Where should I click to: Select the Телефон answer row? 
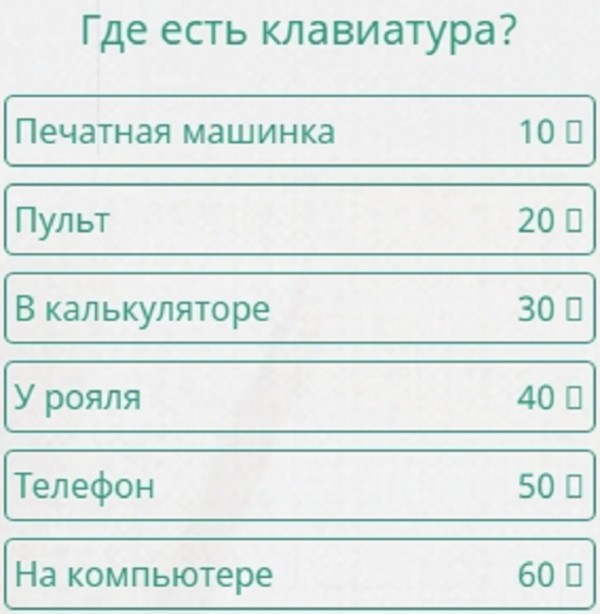click(x=298, y=487)
